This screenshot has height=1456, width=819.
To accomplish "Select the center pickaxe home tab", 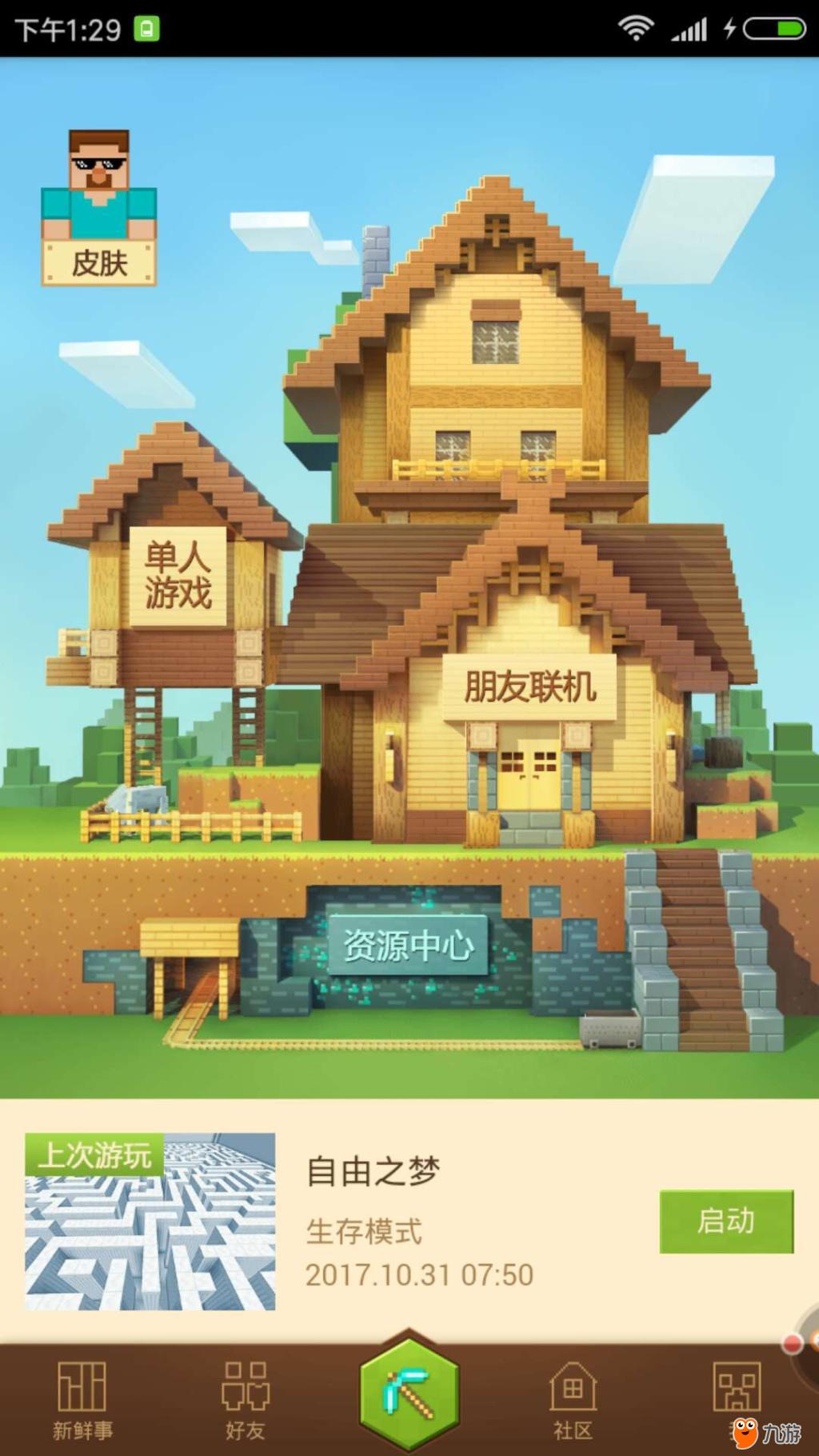I will click(x=409, y=1394).
